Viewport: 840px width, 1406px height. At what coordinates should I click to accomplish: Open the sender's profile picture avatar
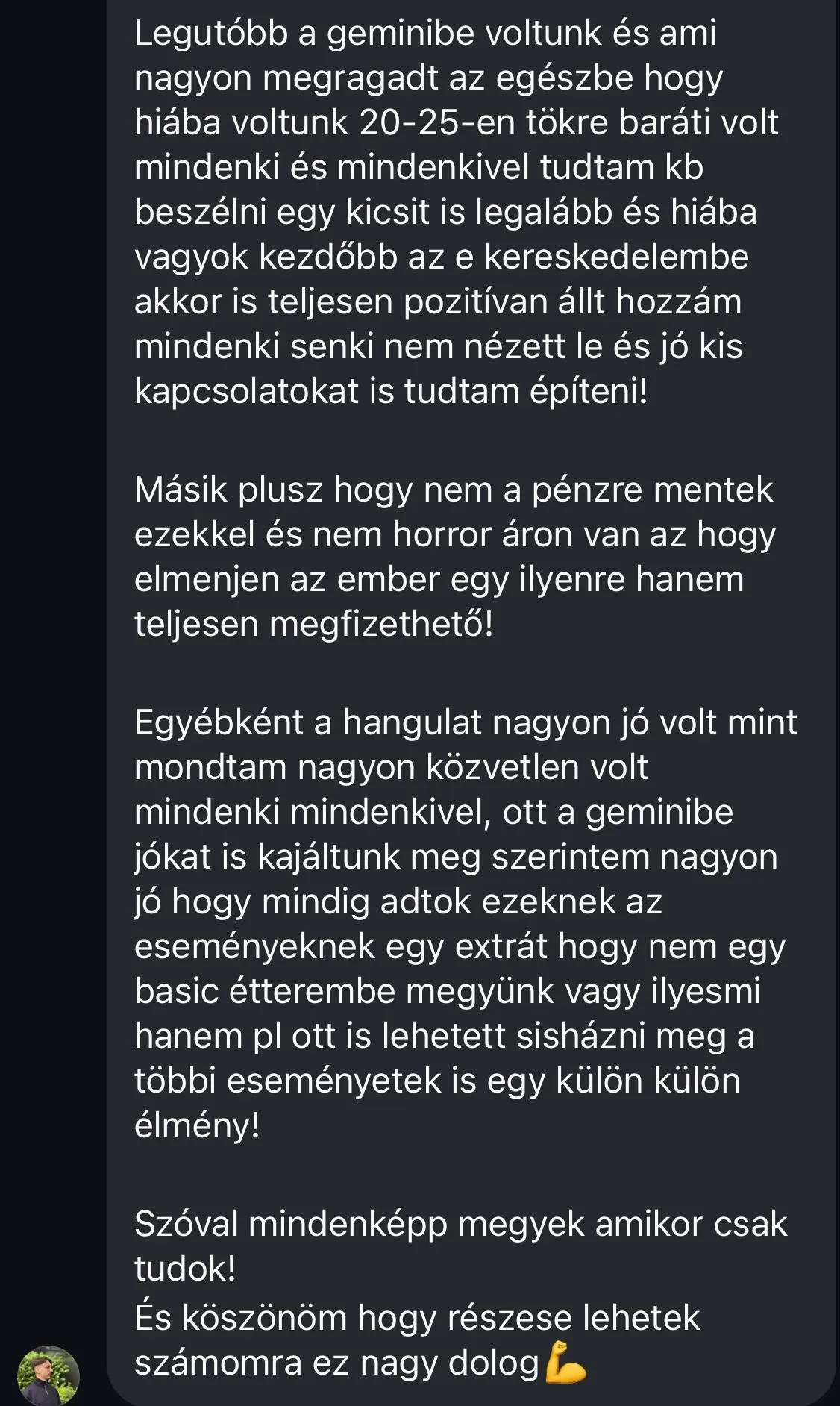[x=48, y=1375]
